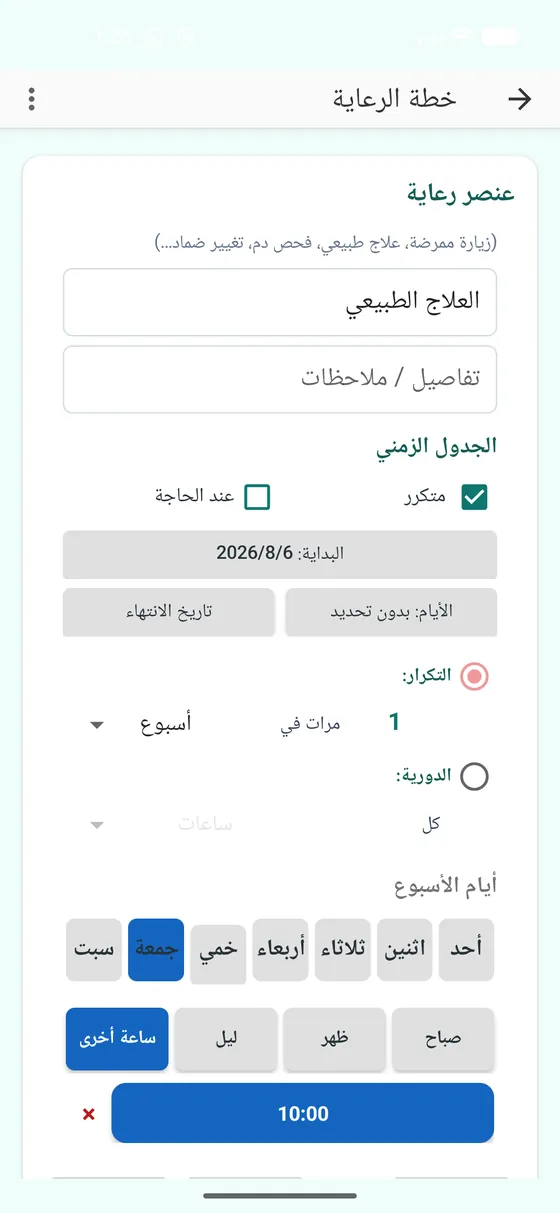
Task: Select the التكرار radio option
Action: [x=475, y=677]
